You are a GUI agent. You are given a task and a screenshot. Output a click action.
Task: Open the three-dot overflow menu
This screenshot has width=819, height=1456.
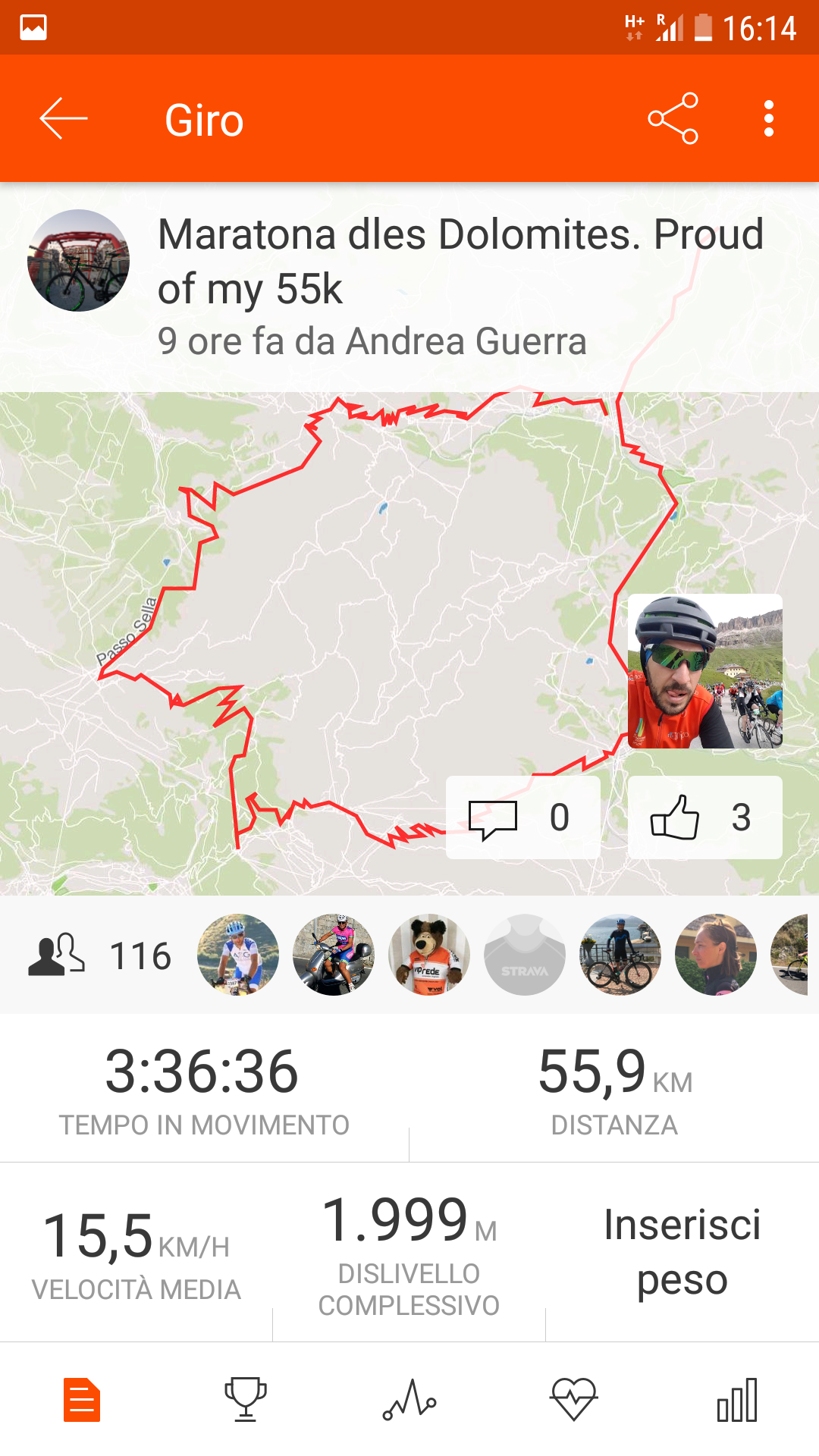click(x=768, y=119)
